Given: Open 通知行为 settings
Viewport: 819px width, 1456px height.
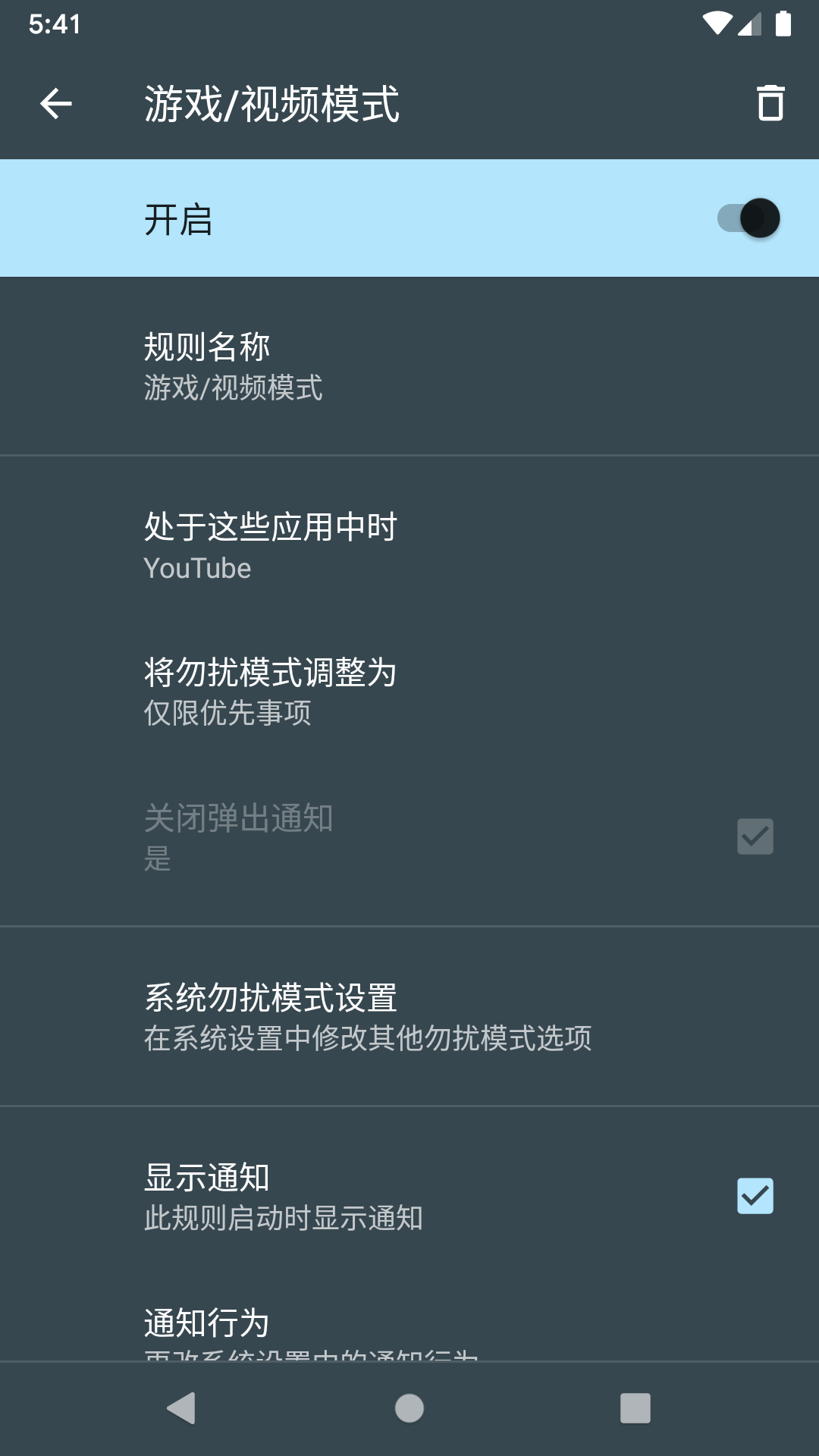Looking at the screenshot, I should click(x=409, y=1329).
